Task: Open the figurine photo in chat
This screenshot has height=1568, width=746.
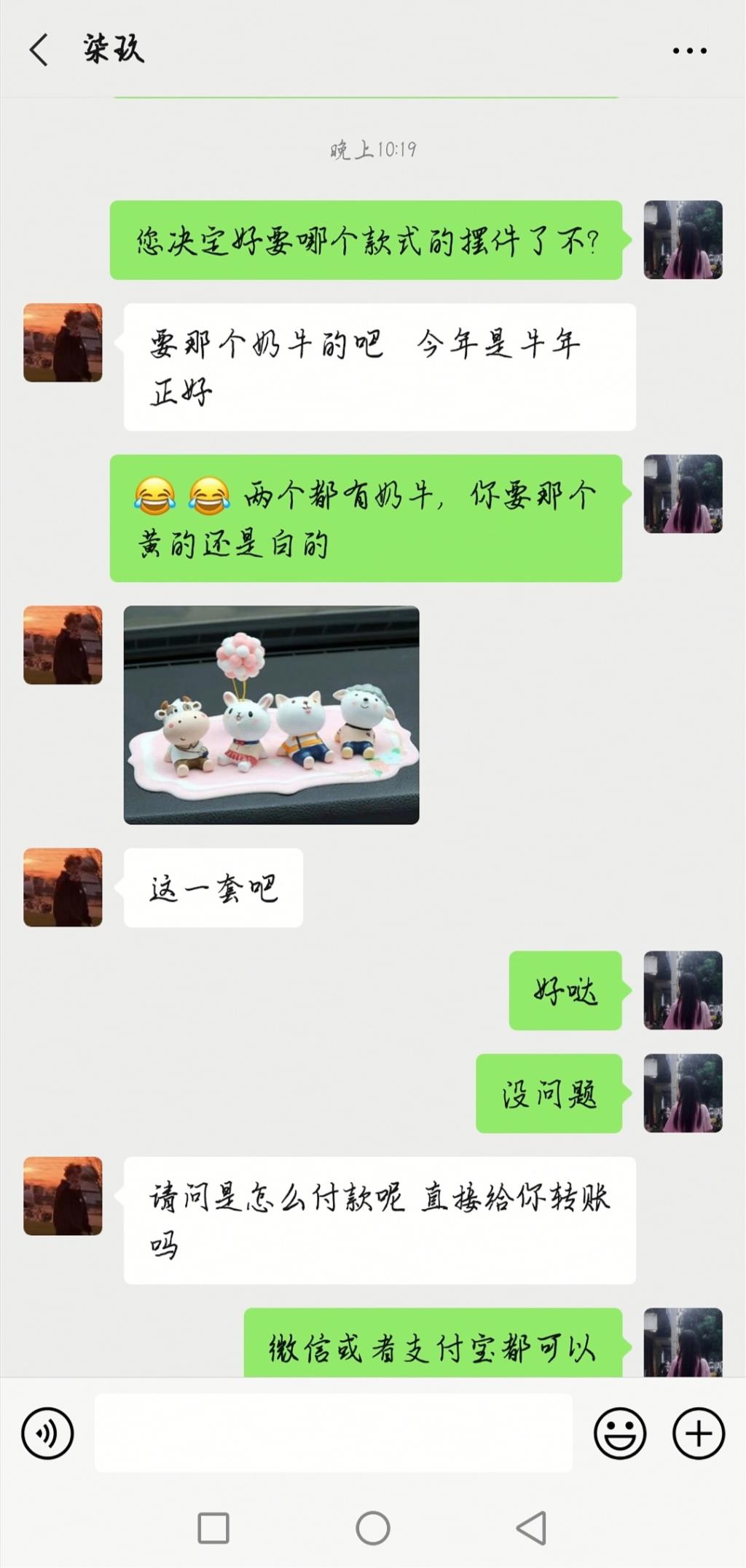Action: (x=271, y=714)
